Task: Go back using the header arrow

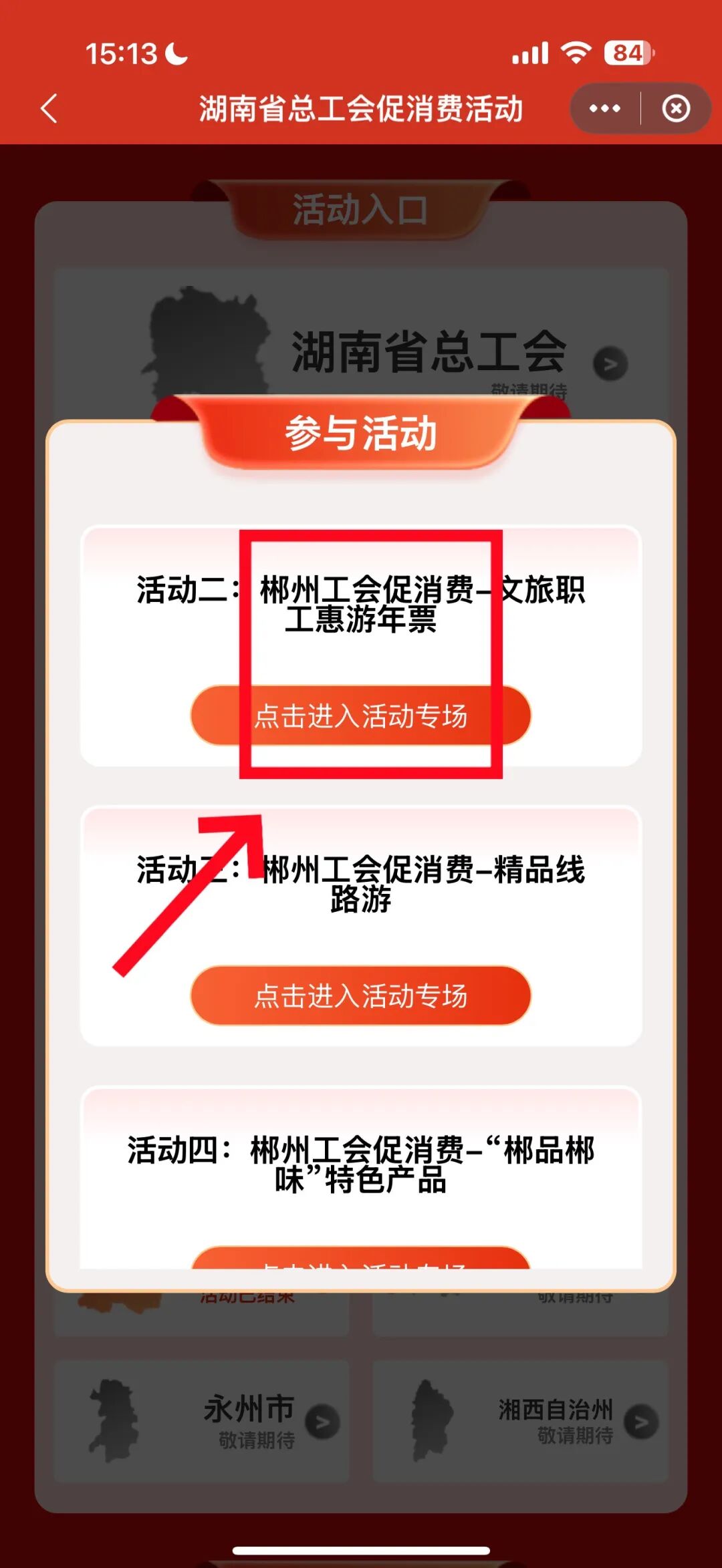Action: click(49, 108)
